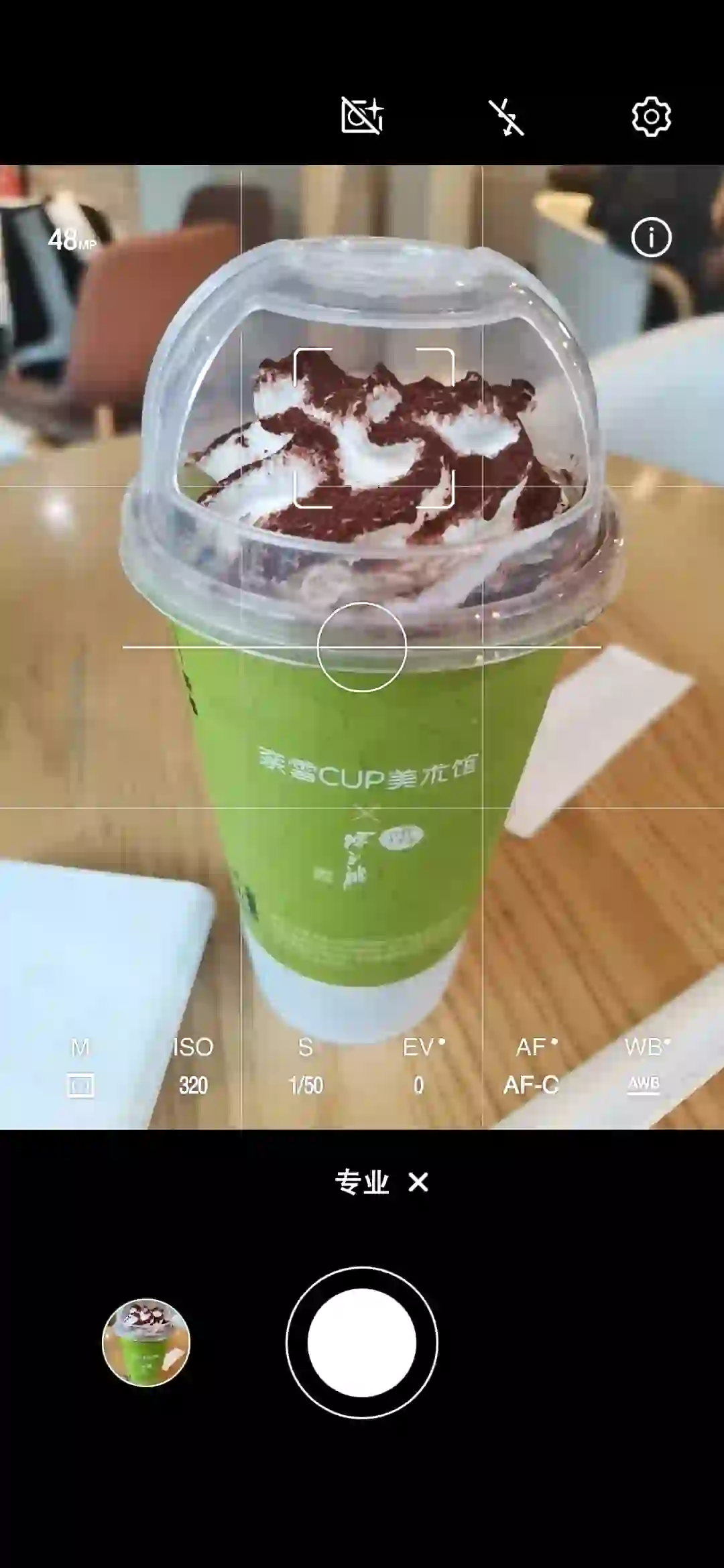The image size is (724, 1568).
Task: Open the last photo thumbnail
Action: [x=146, y=1342]
